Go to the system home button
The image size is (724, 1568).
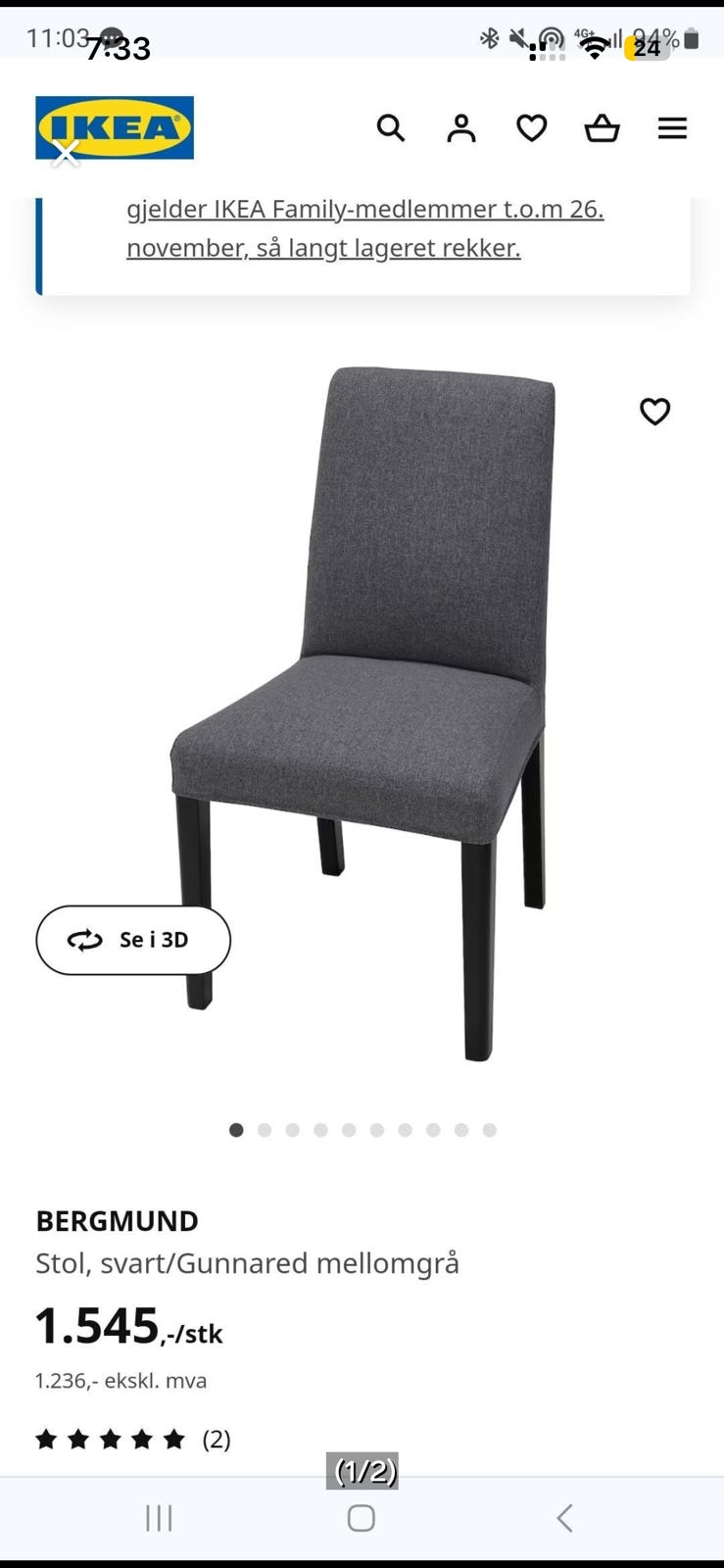pos(362,1518)
